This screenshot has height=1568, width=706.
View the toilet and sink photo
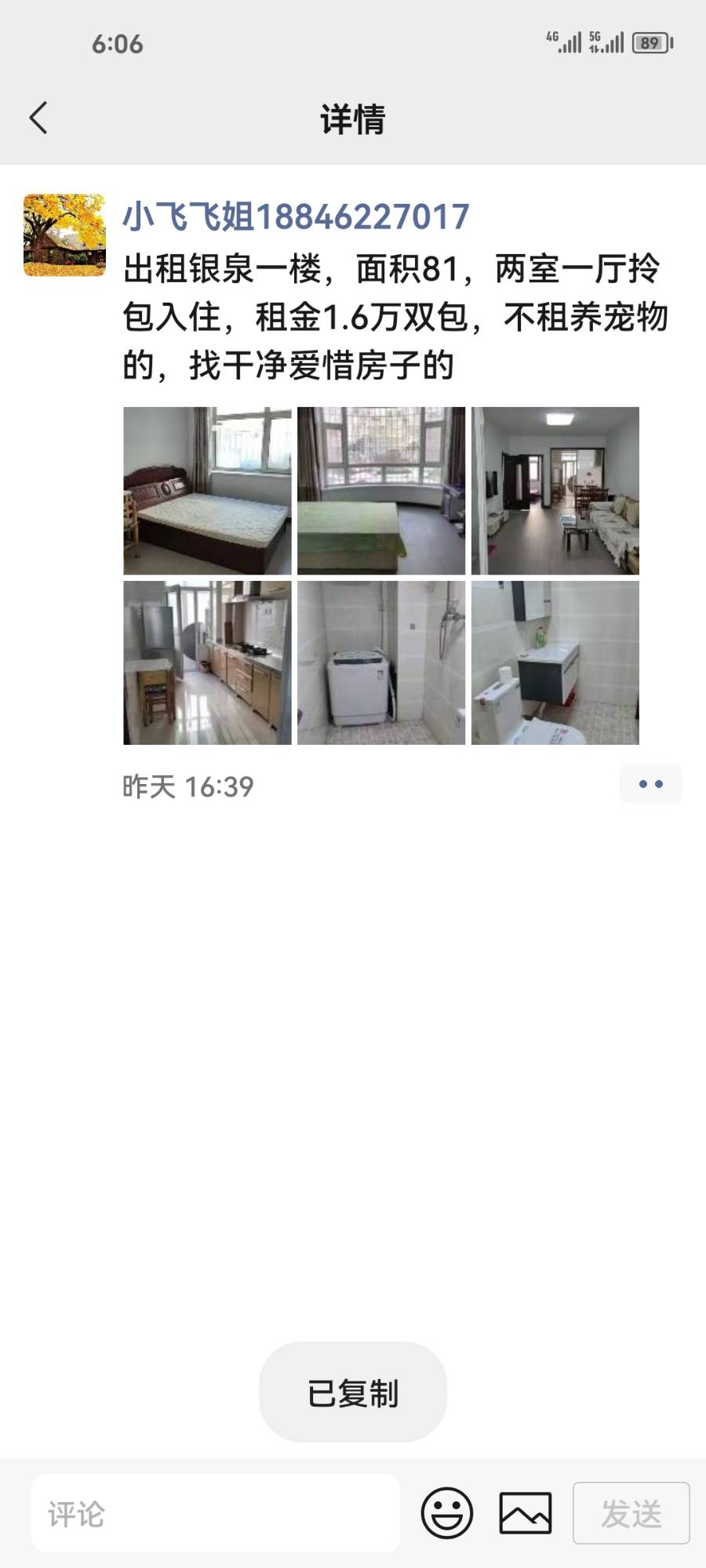(x=555, y=663)
